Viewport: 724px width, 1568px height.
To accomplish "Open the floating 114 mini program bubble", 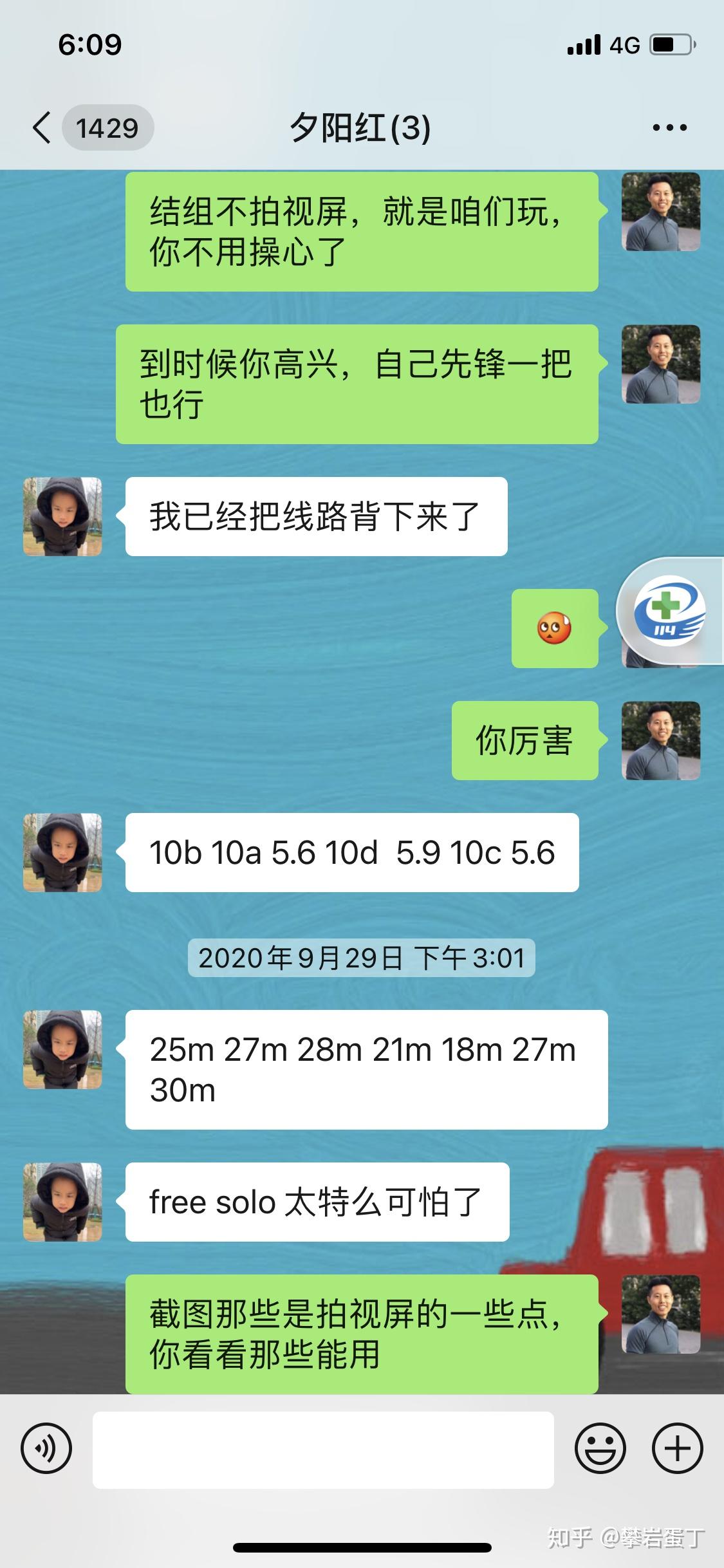I will 669,610.
